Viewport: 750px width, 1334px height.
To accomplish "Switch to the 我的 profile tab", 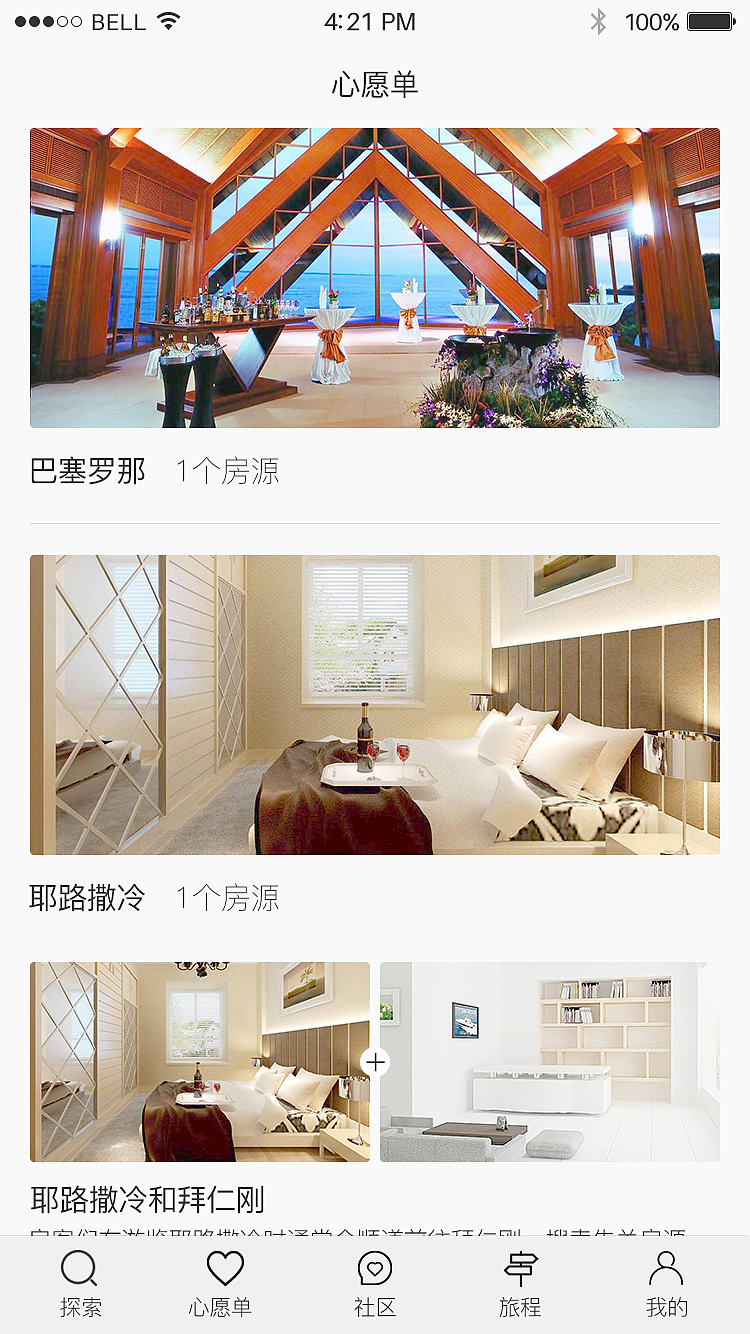I will pos(666,1284).
